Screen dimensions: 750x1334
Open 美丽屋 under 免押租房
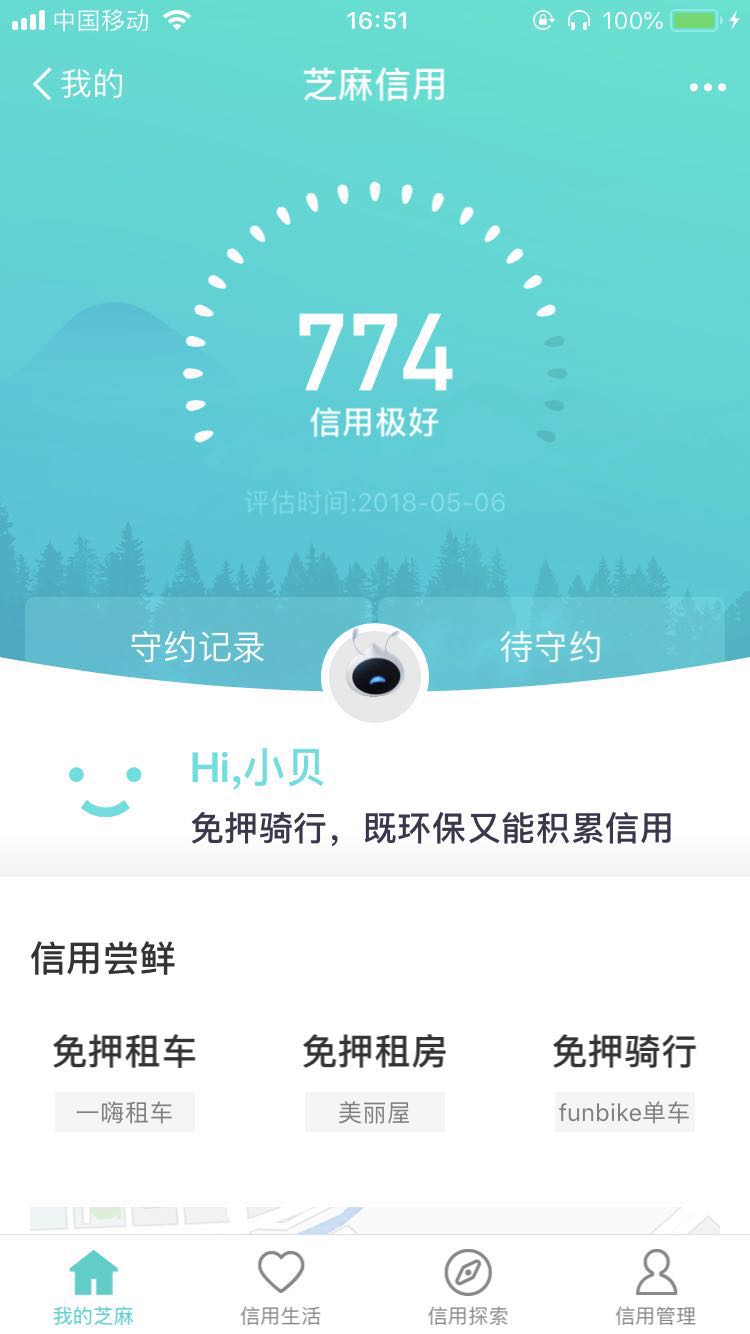[374, 1111]
